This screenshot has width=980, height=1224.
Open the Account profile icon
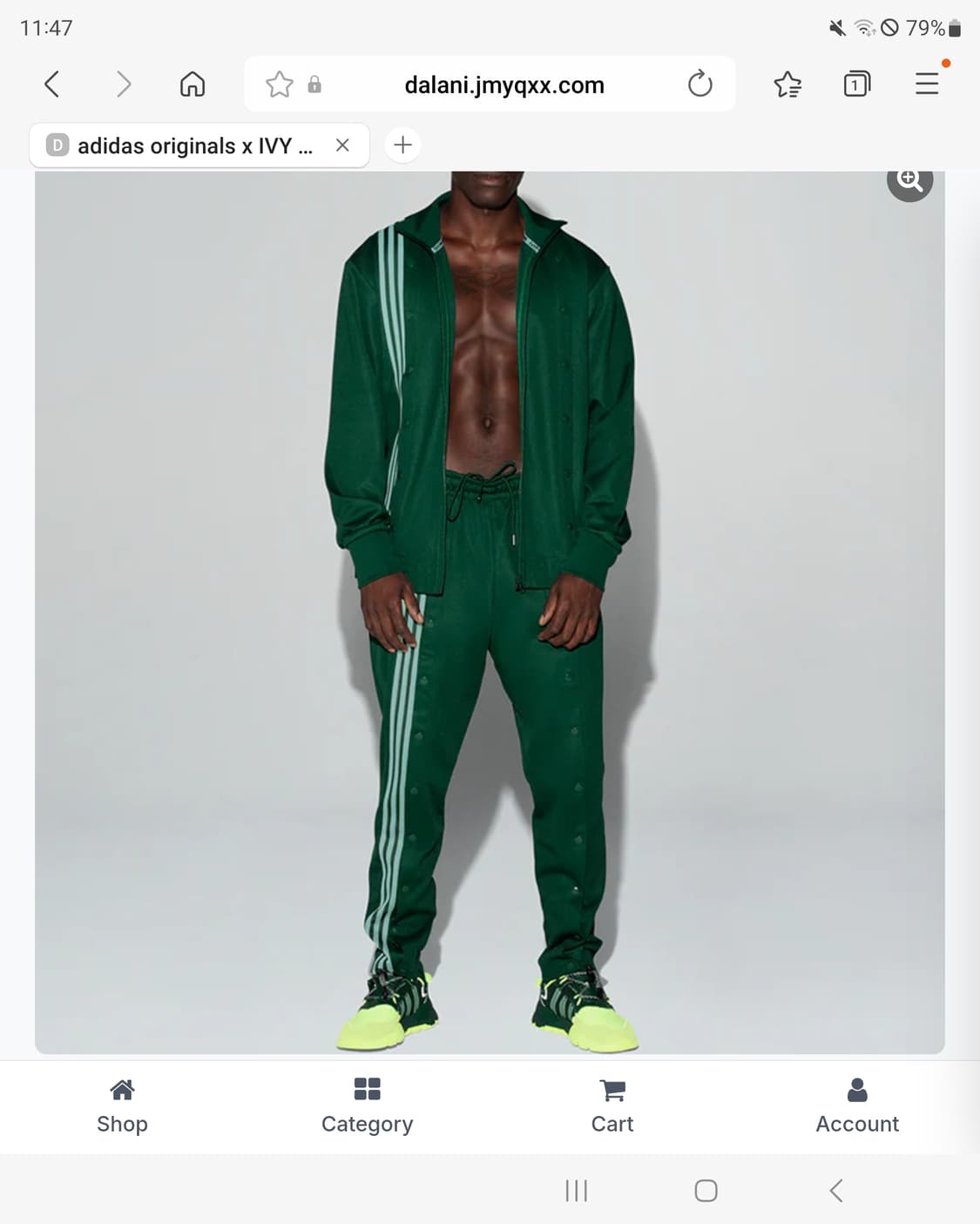click(x=857, y=1089)
